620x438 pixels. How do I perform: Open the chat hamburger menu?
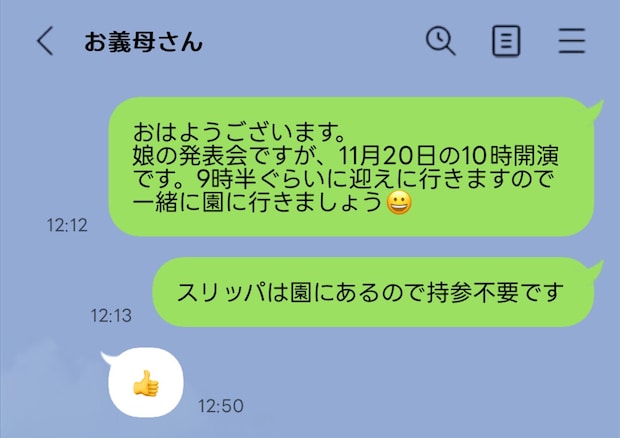click(572, 41)
